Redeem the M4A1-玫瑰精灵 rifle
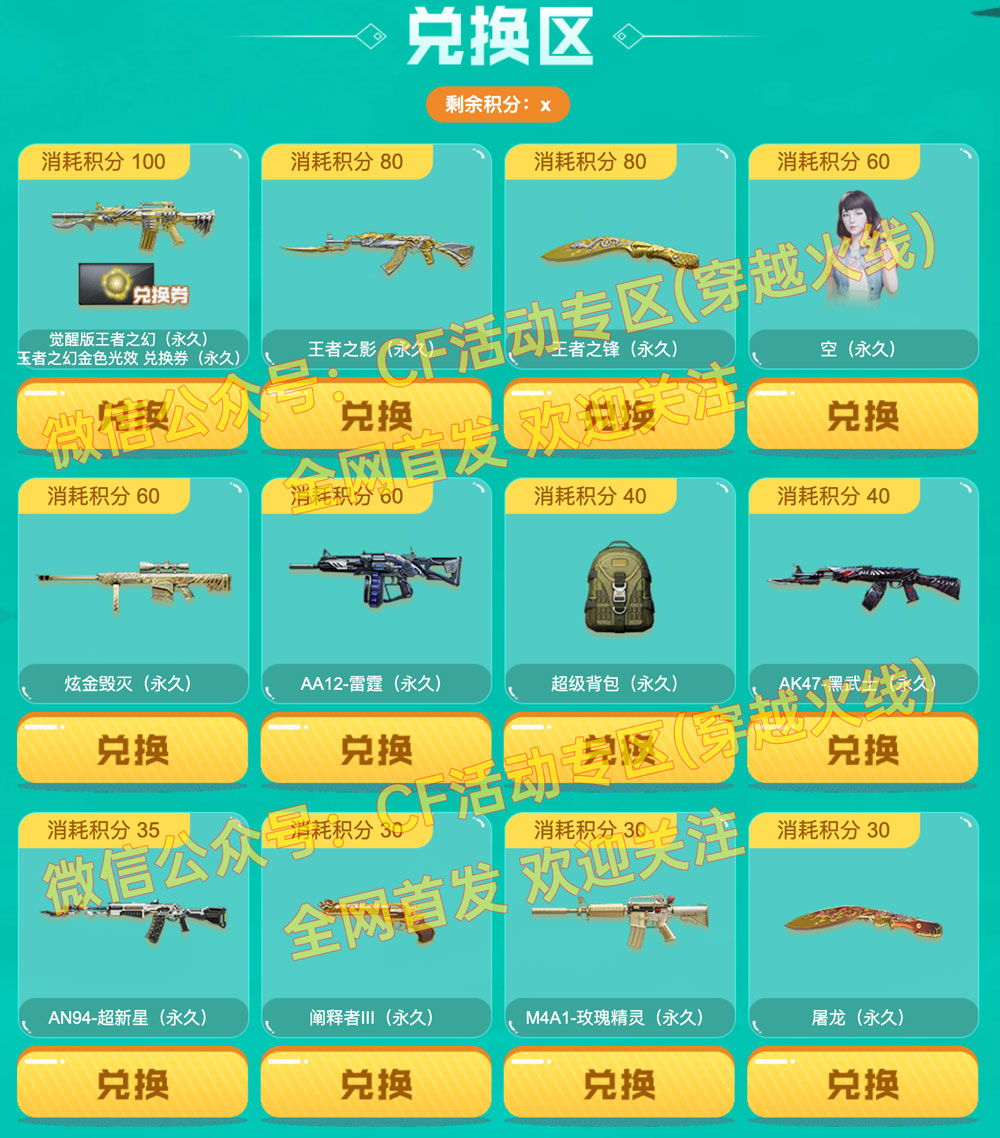1000x1138 pixels. (619, 1082)
